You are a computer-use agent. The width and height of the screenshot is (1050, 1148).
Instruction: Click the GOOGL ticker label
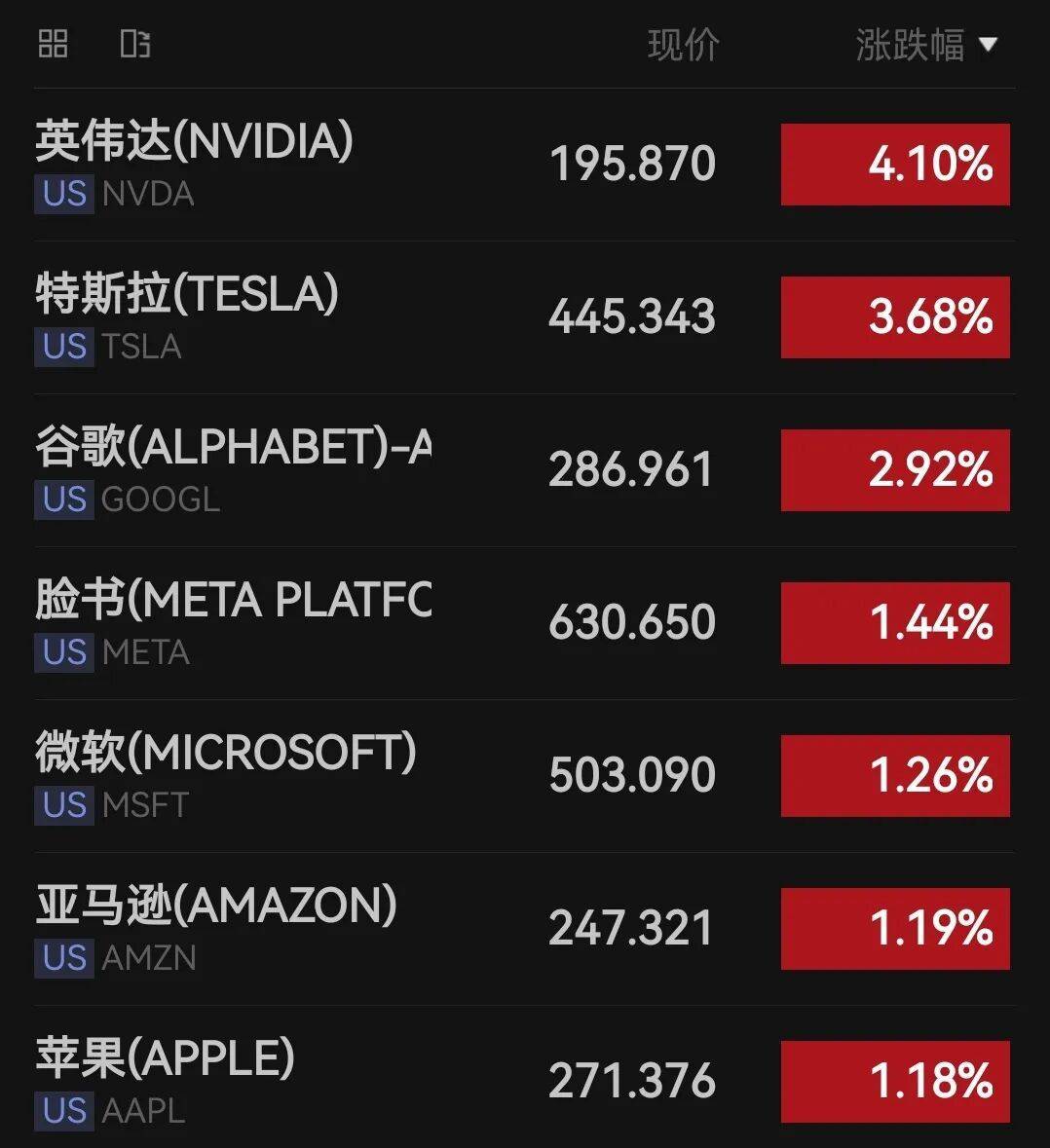pyautogui.click(x=161, y=500)
